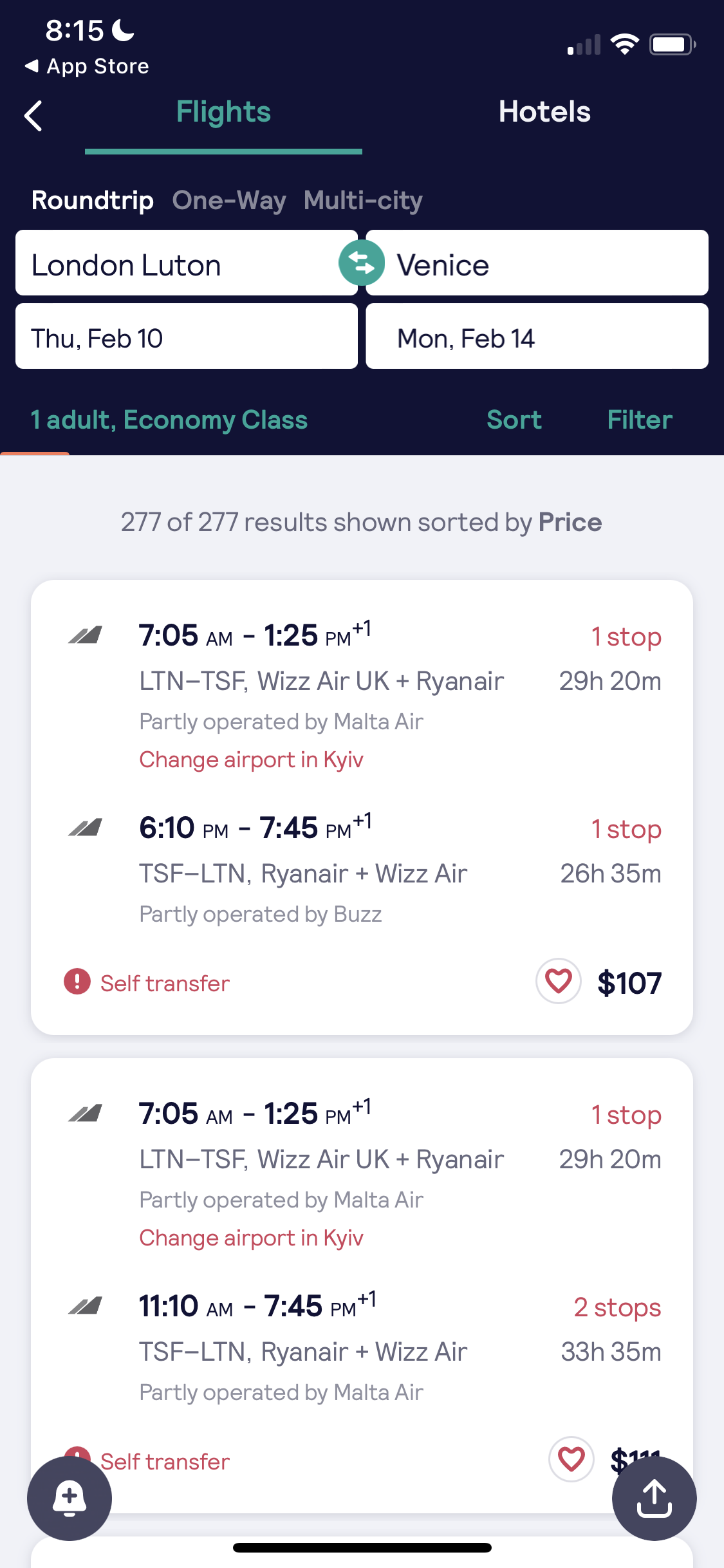The width and height of the screenshot is (724, 1568).
Task: Switch to the Hotels tab
Action: (x=544, y=111)
